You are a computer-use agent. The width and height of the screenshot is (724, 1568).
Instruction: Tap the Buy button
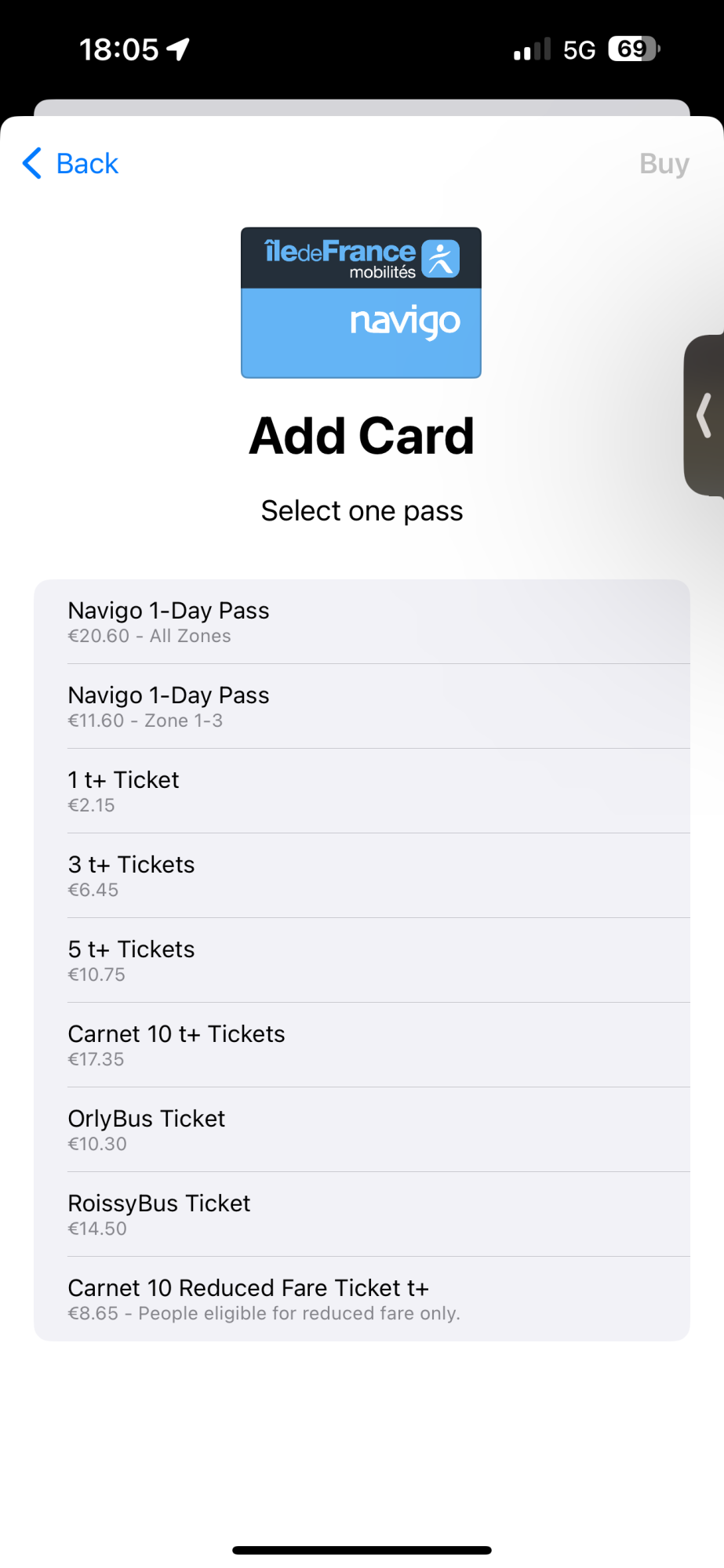[664, 164]
